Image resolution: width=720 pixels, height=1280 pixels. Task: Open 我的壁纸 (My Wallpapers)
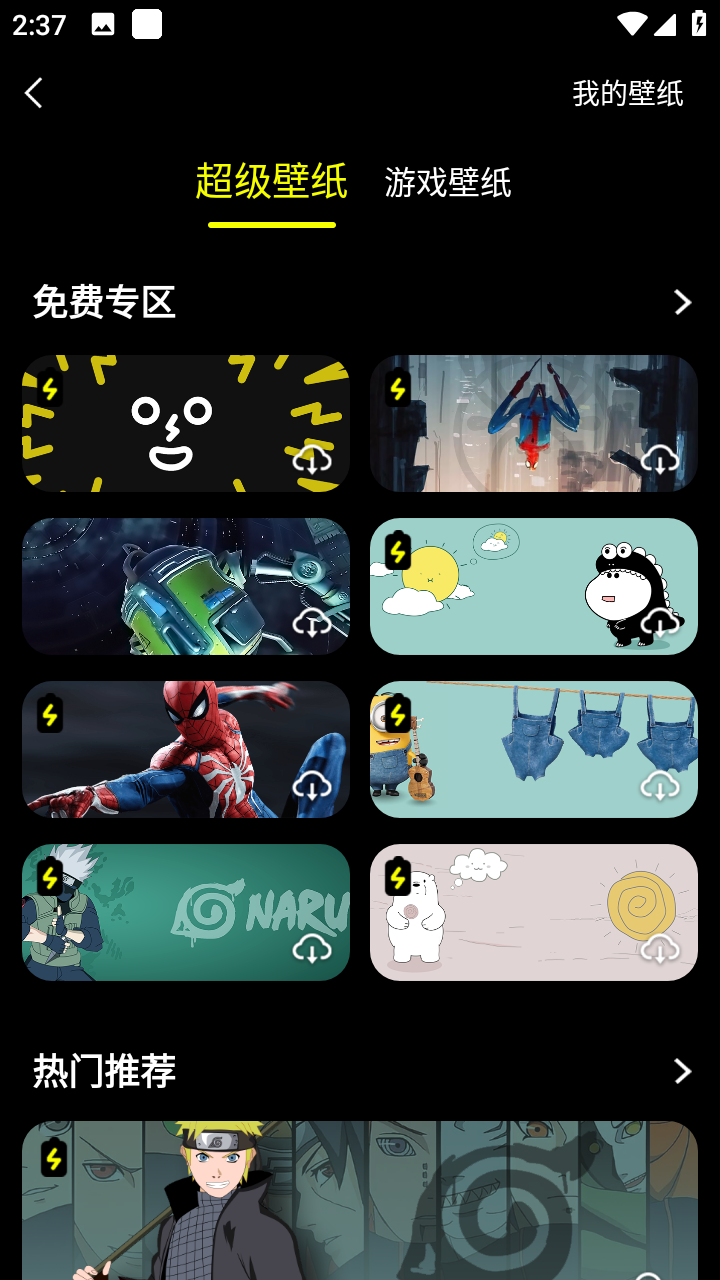pyautogui.click(x=627, y=93)
